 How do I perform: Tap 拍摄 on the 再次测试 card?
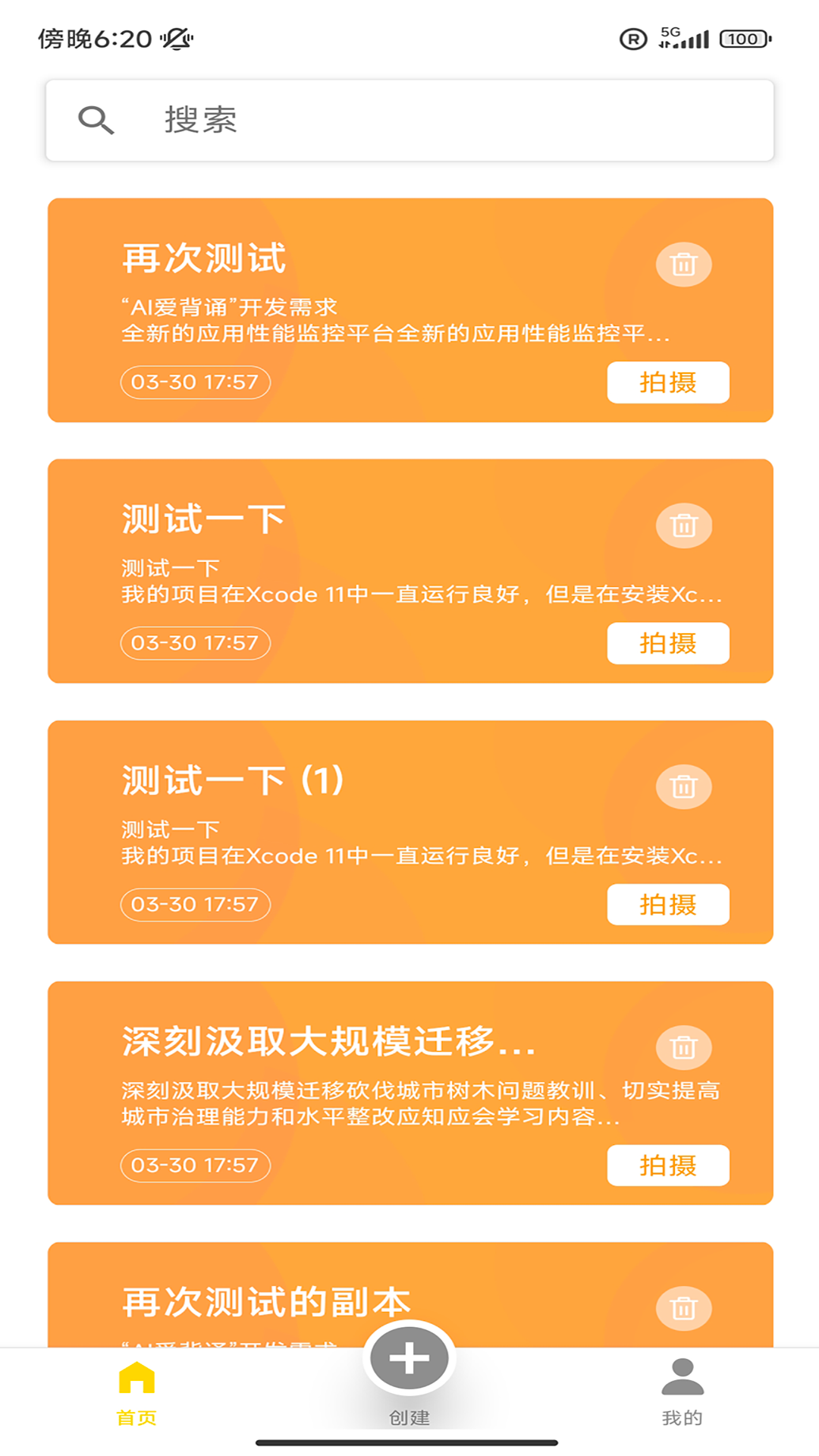(x=668, y=382)
